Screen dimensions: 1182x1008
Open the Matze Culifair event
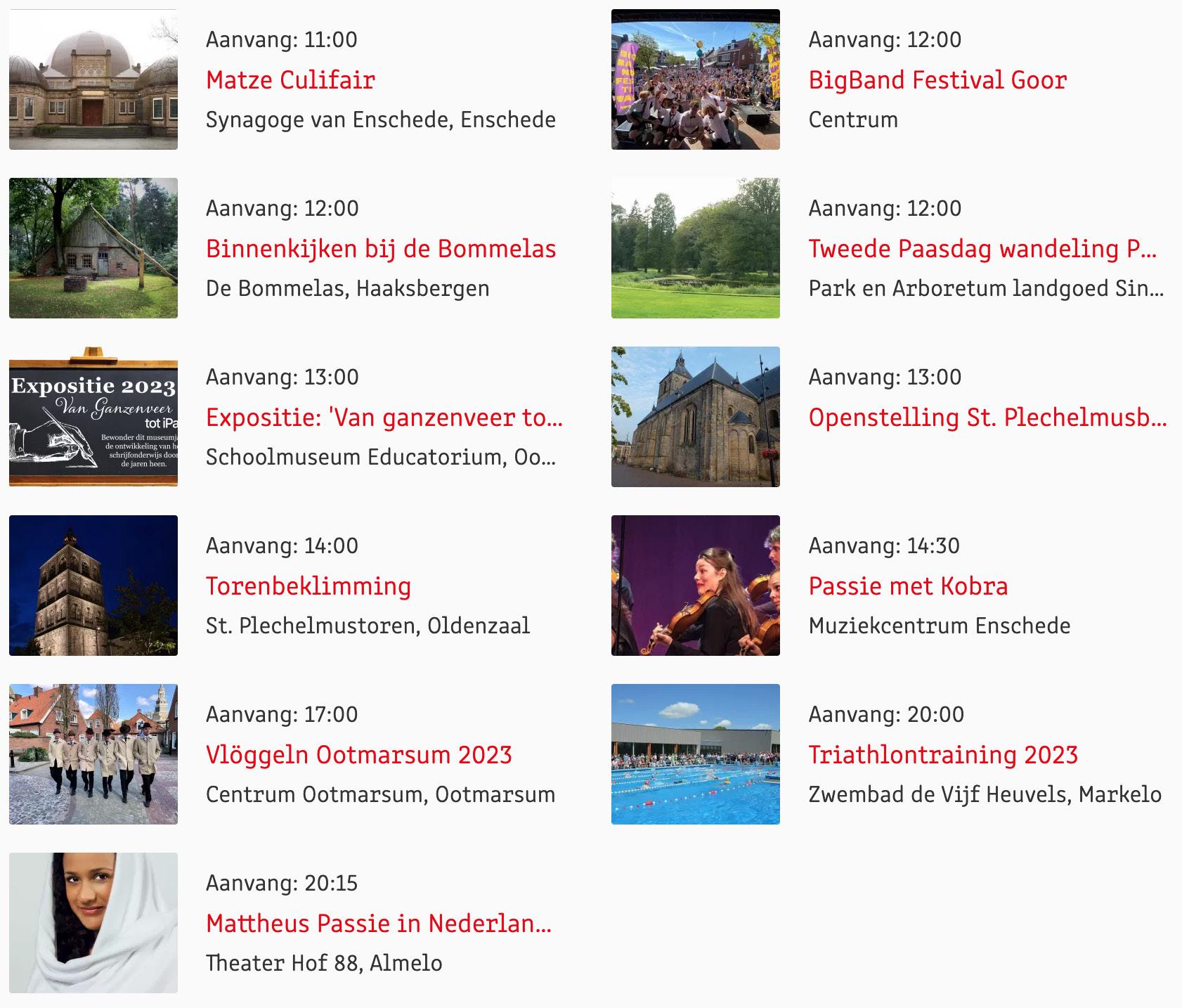(x=290, y=80)
